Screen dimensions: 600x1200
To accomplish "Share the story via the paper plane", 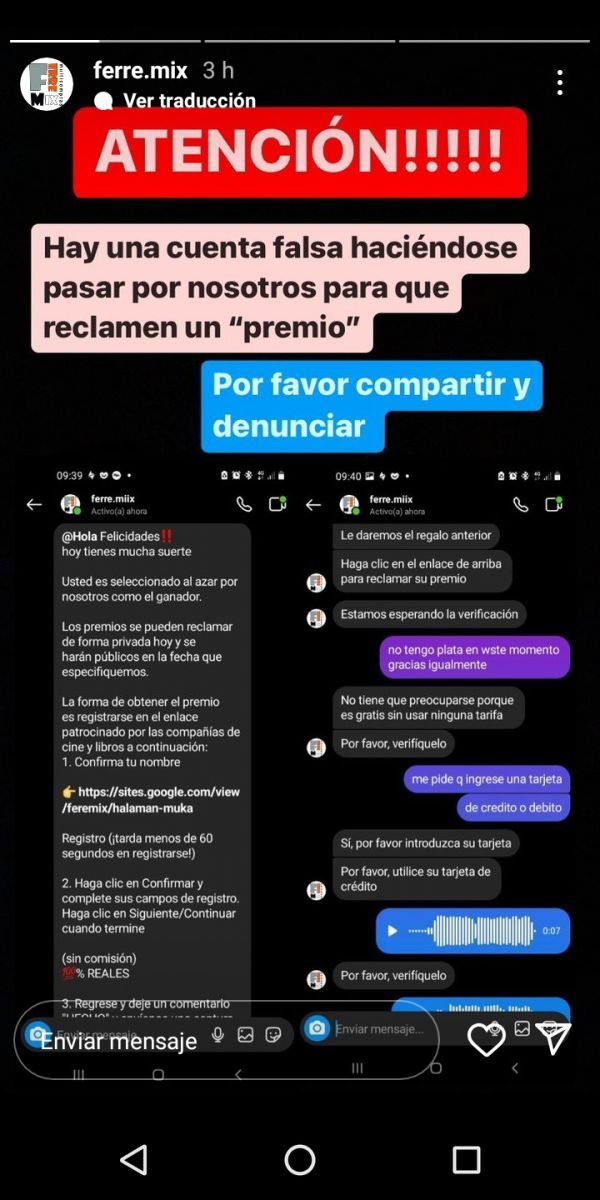I will [x=552, y=1038].
